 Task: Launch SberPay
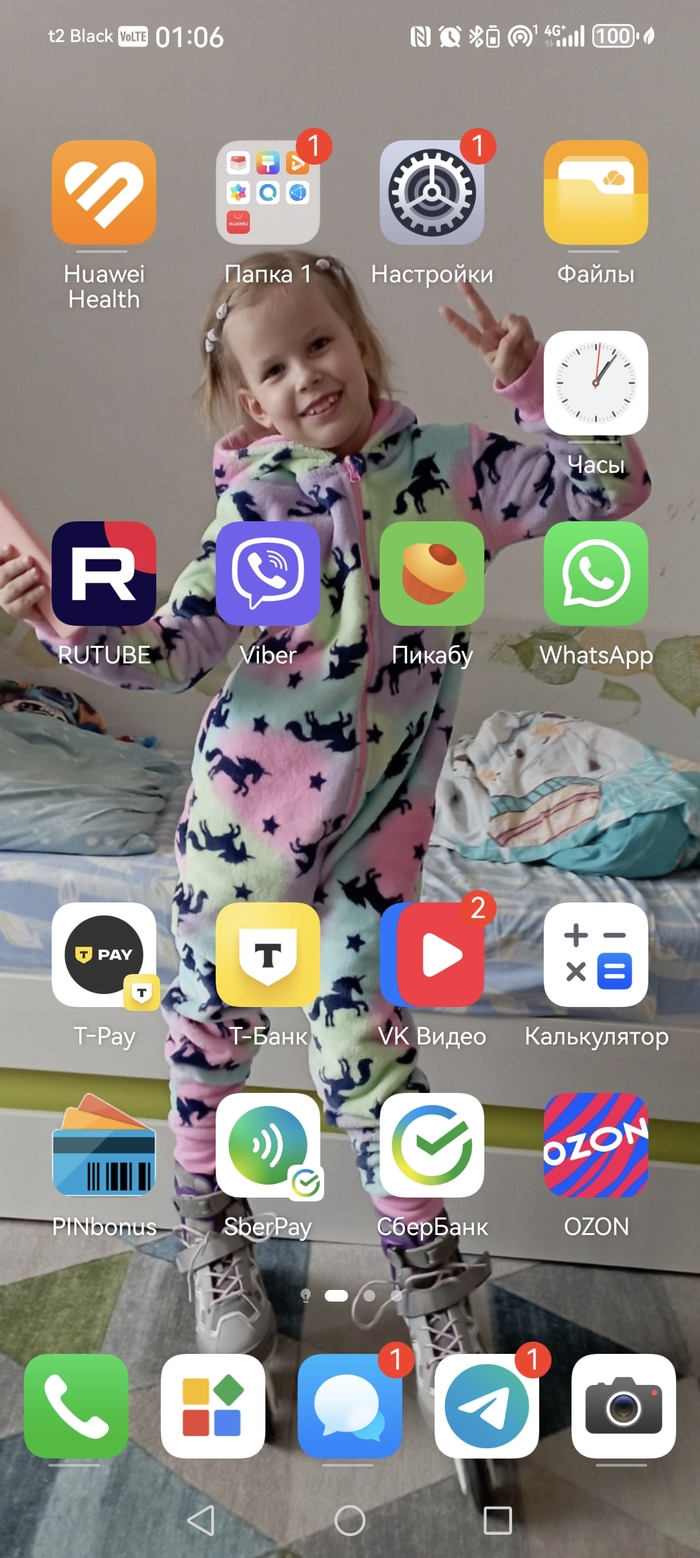click(268, 1145)
